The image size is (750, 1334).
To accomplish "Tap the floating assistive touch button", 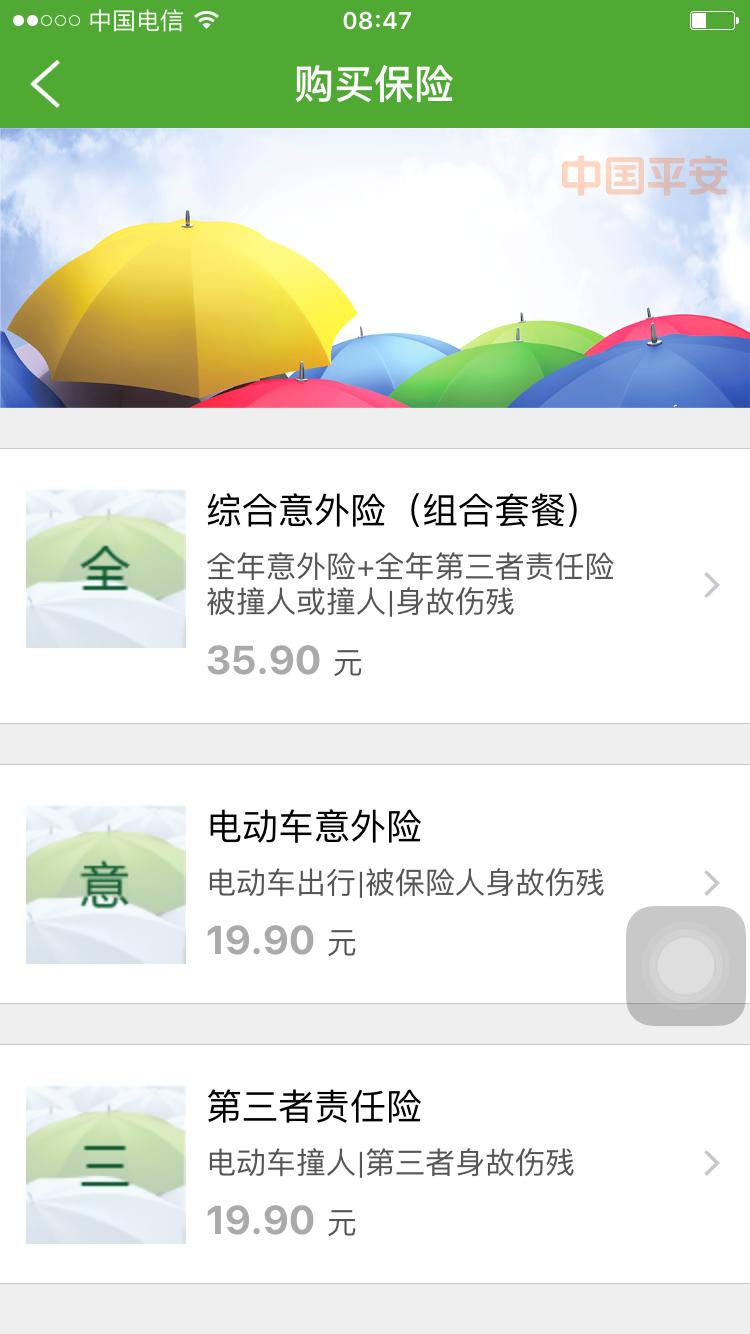I will (x=685, y=965).
